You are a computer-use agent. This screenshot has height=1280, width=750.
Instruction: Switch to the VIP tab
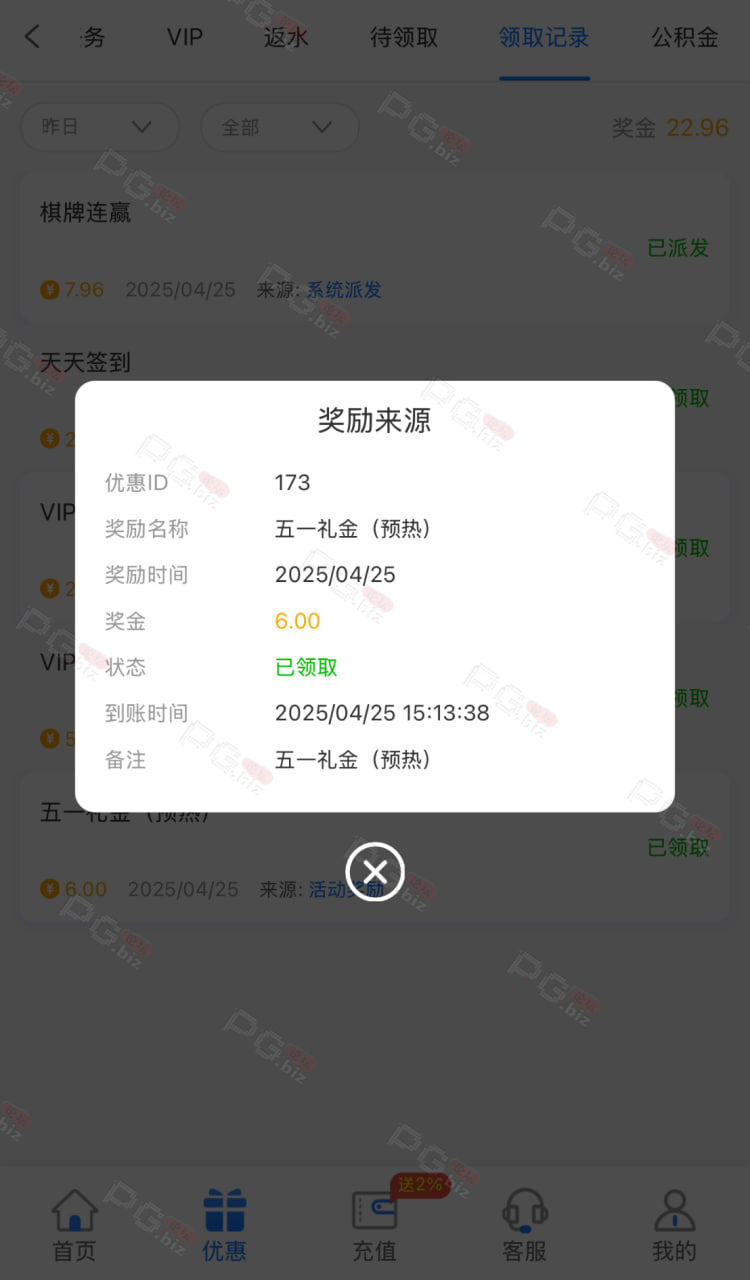(185, 38)
